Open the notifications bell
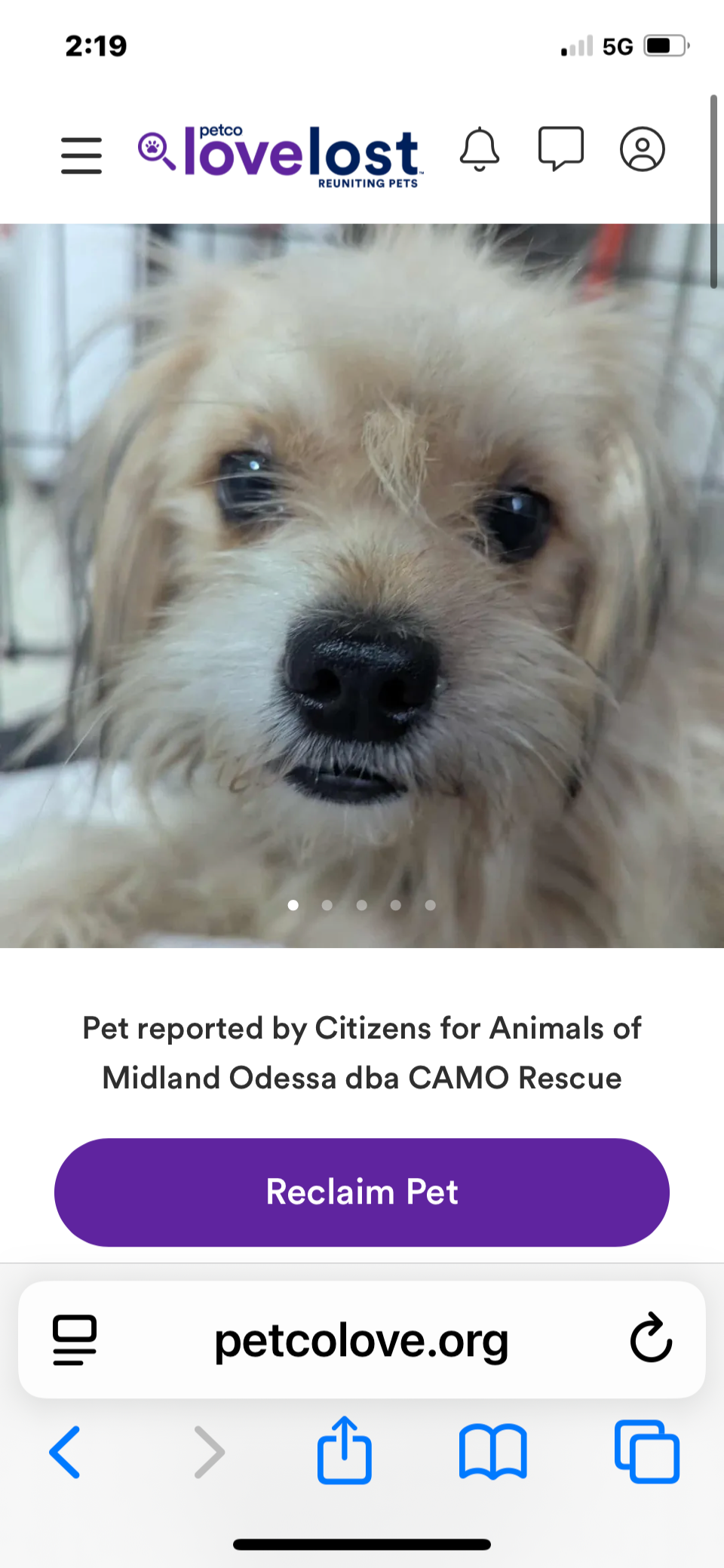724x1568 pixels. (x=480, y=149)
